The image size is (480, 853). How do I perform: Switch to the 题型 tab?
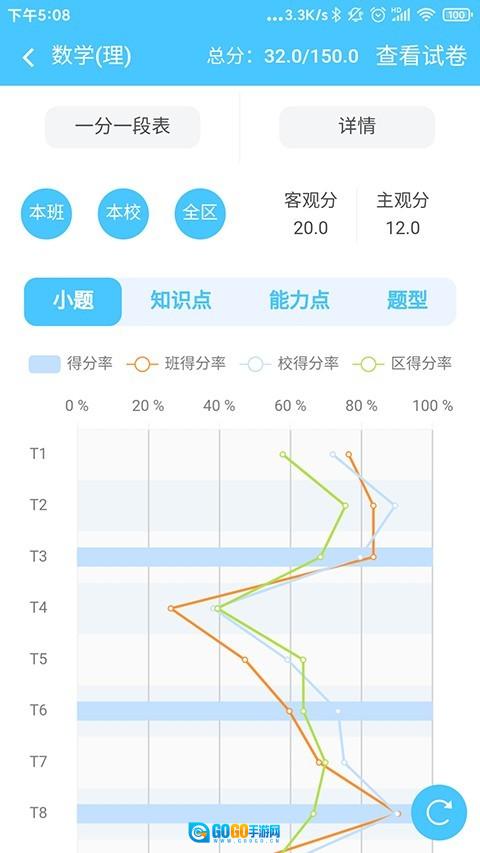(407, 301)
